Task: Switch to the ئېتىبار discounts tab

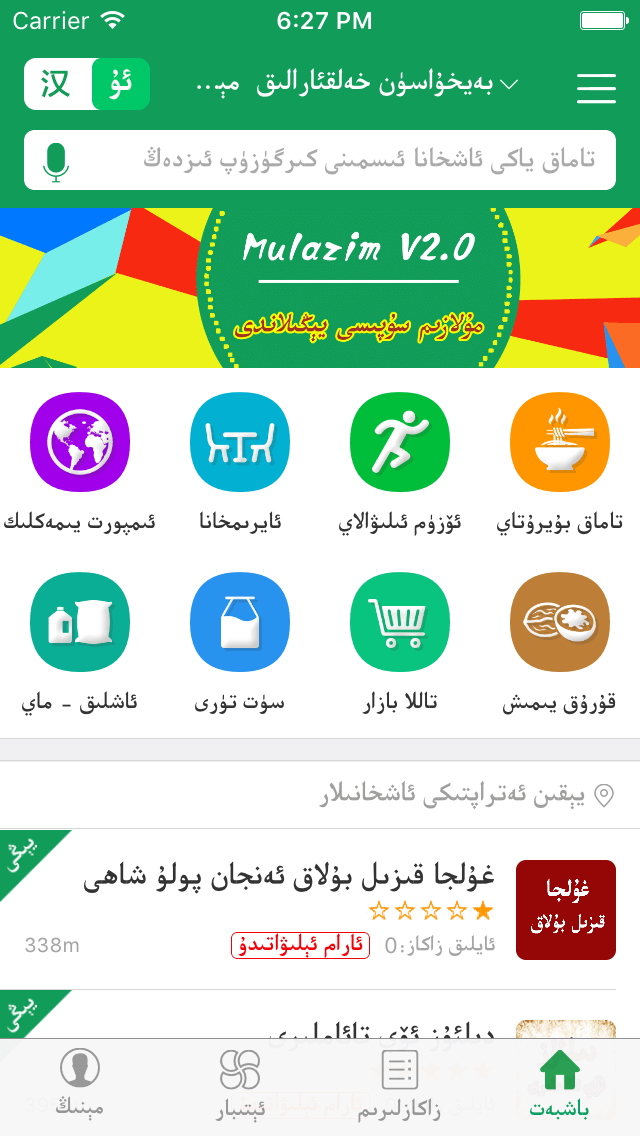Action: [x=240, y=1085]
